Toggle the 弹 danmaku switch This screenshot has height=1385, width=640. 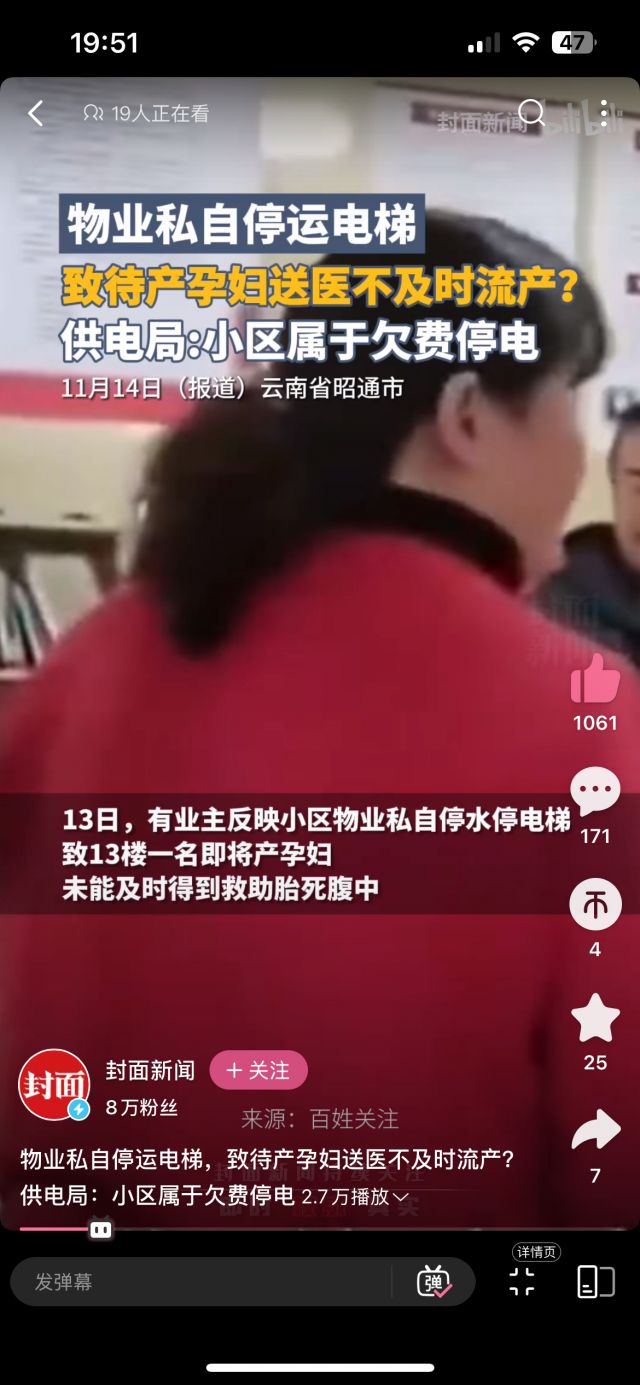[434, 1282]
